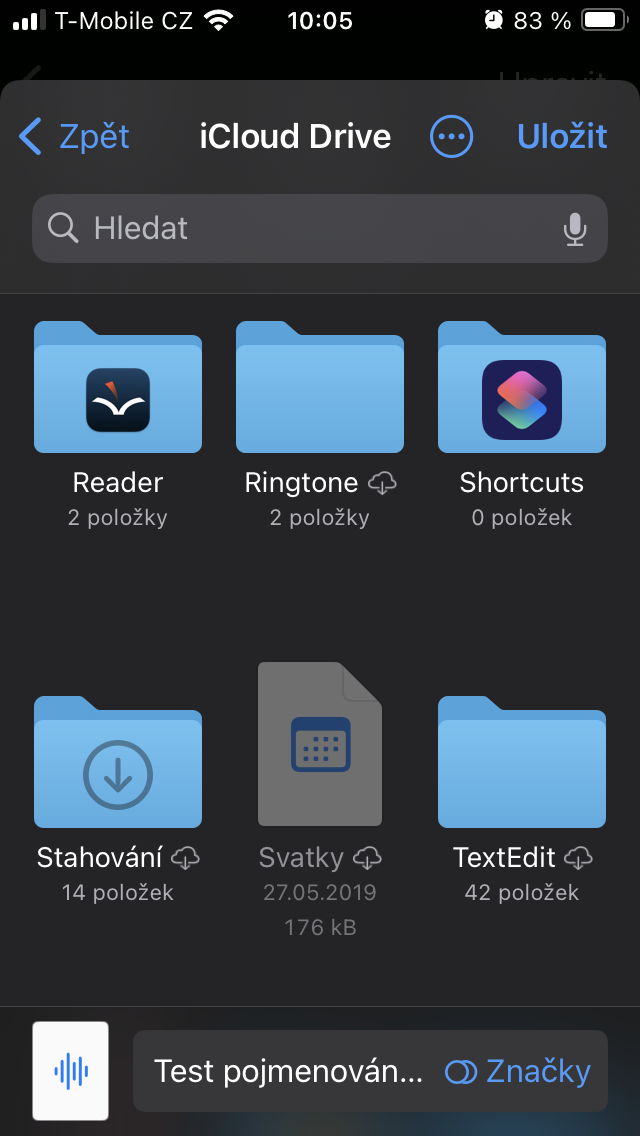The width and height of the screenshot is (640, 1136).
Task: Open the Stahování downloads folder
Action: (118, 763)
